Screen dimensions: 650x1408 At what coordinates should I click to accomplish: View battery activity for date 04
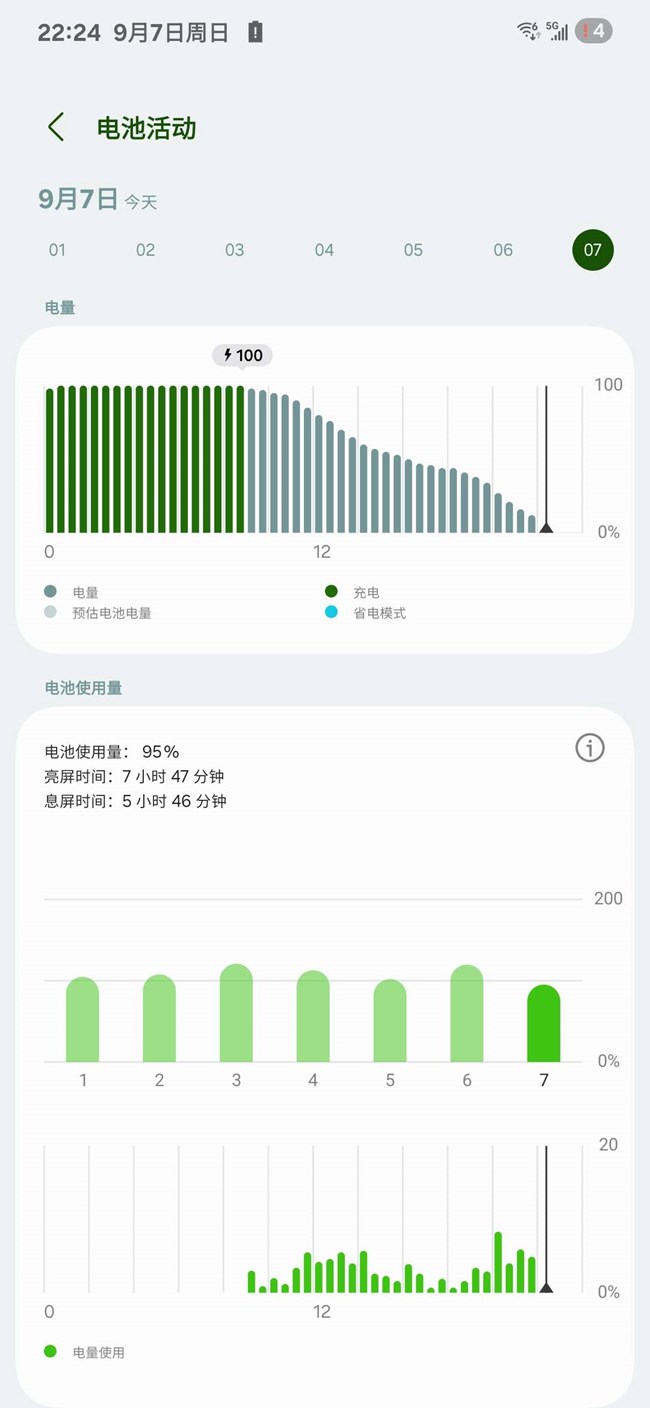[x=324, y=250]
